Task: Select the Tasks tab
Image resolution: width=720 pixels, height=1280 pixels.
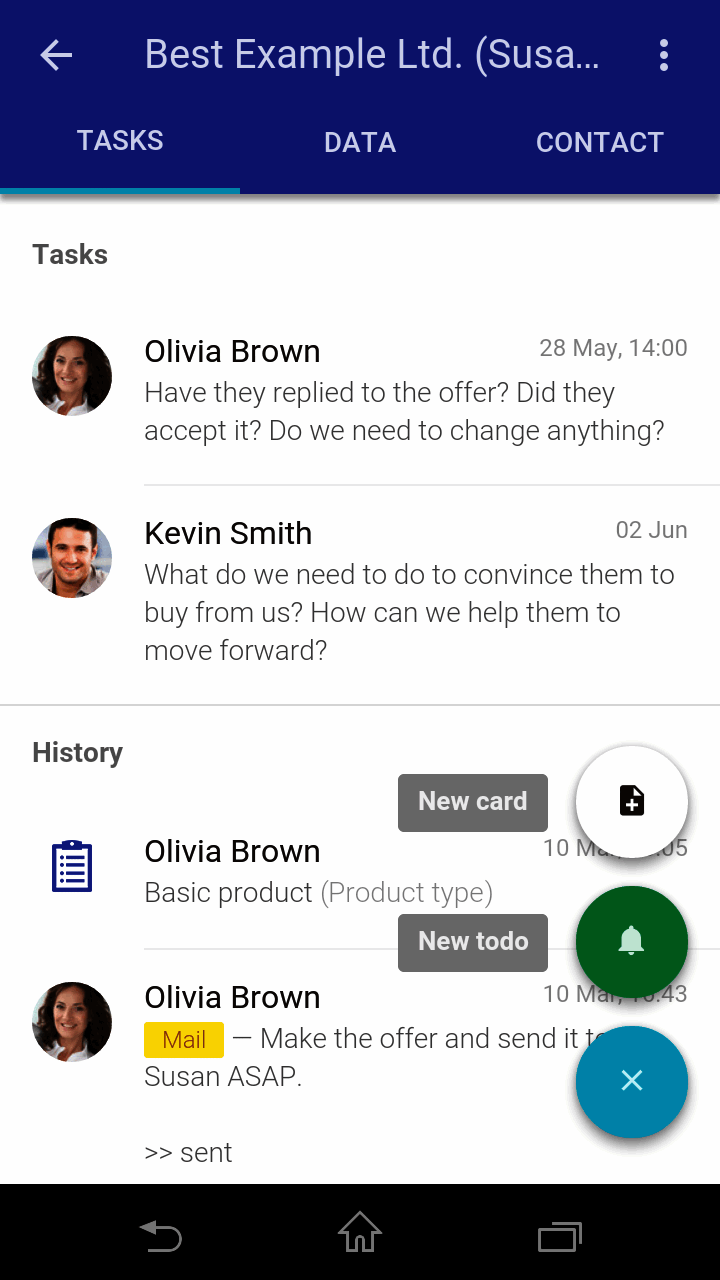Action: 120,140
